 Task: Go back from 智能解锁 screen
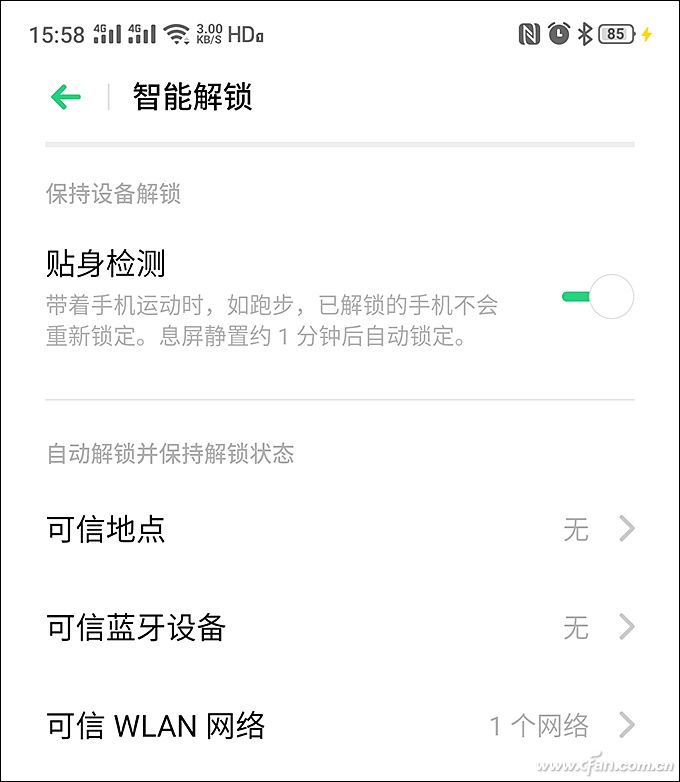coord(66,97)
